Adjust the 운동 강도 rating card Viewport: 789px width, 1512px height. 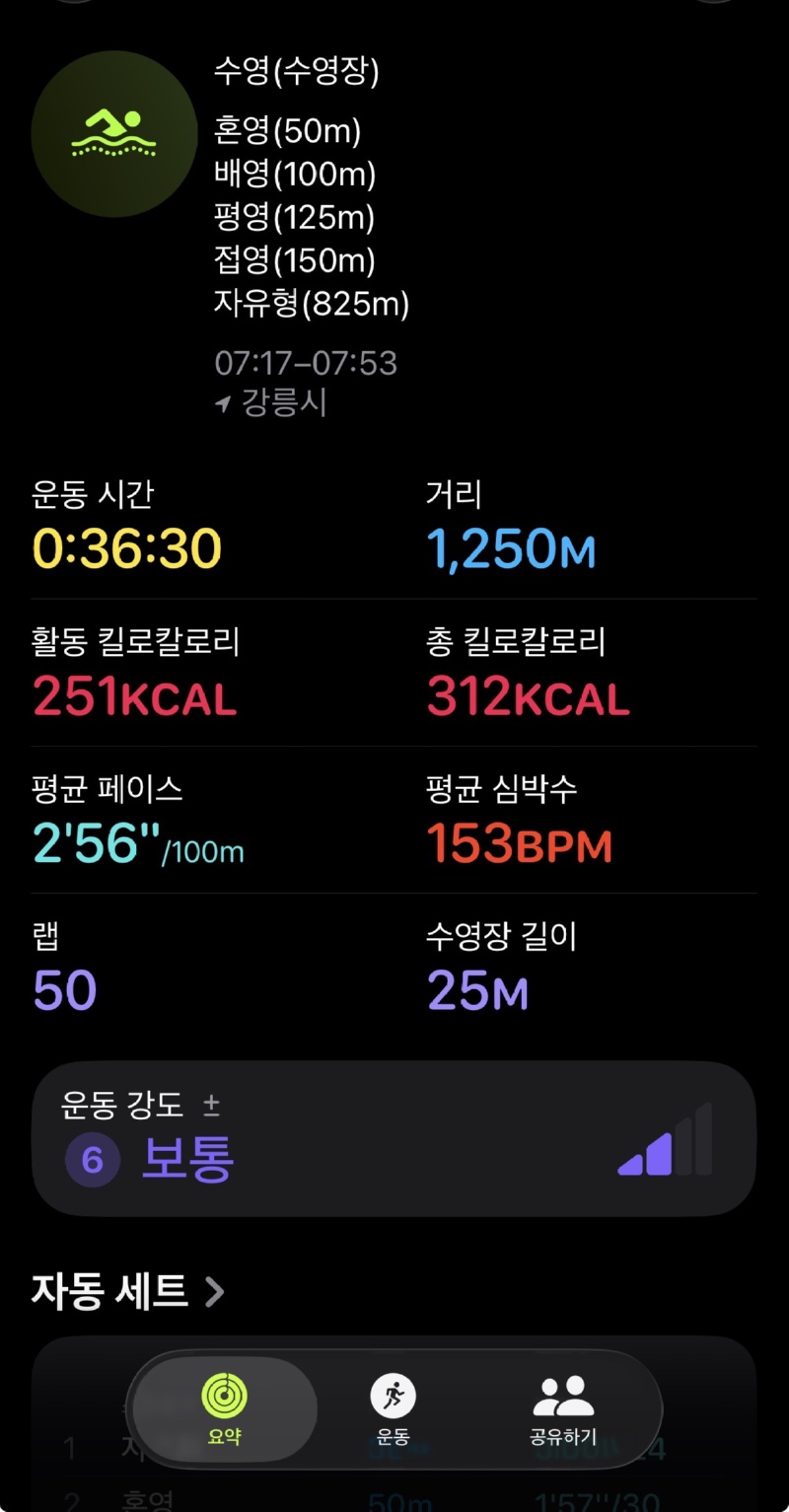point(394,1138)
